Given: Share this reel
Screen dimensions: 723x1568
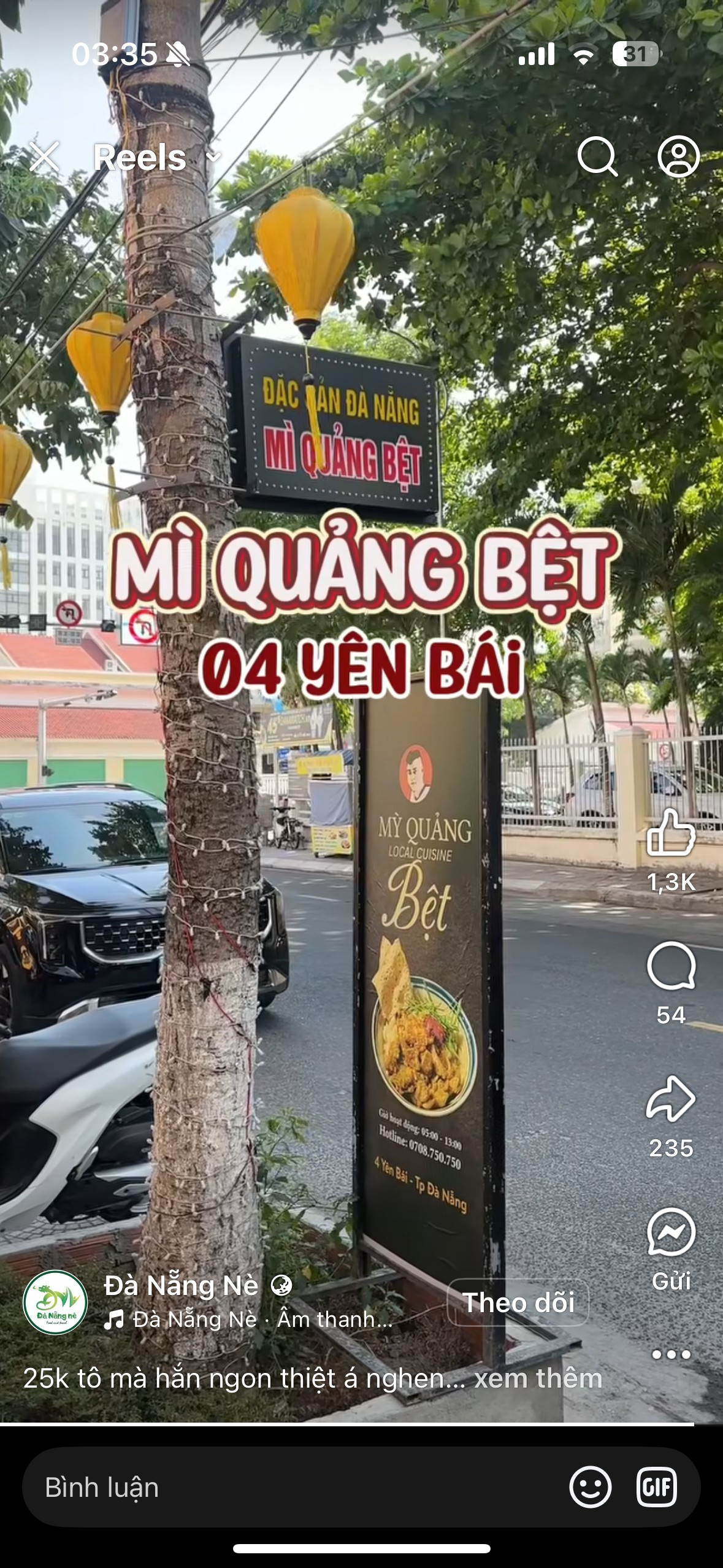Looking at the screenshot, I should point(671,1099).
